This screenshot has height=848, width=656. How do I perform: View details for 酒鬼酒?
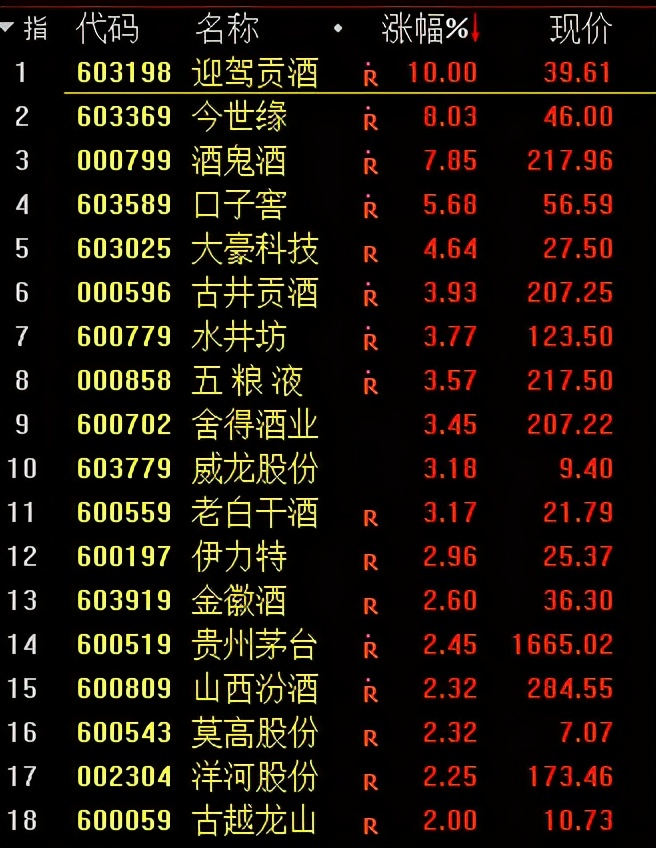[239, 160]
